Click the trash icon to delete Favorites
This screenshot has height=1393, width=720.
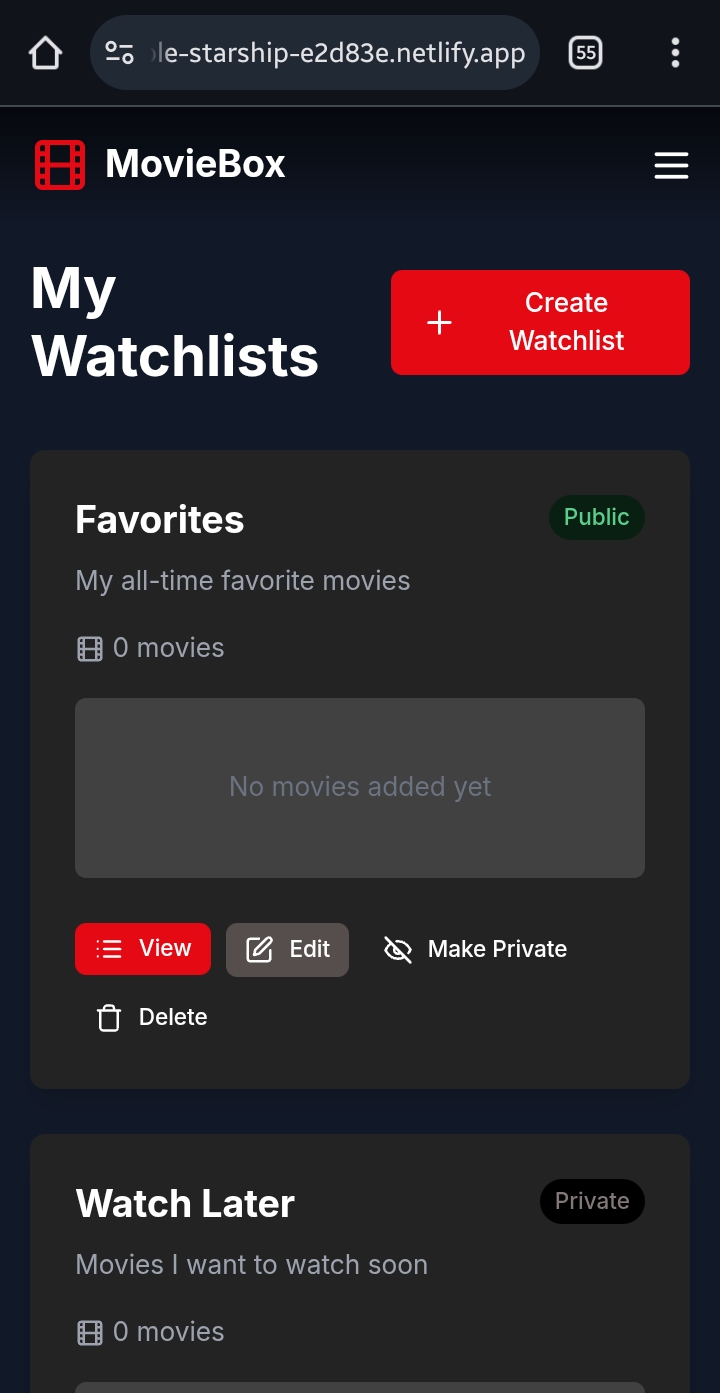click(108, 1017)
